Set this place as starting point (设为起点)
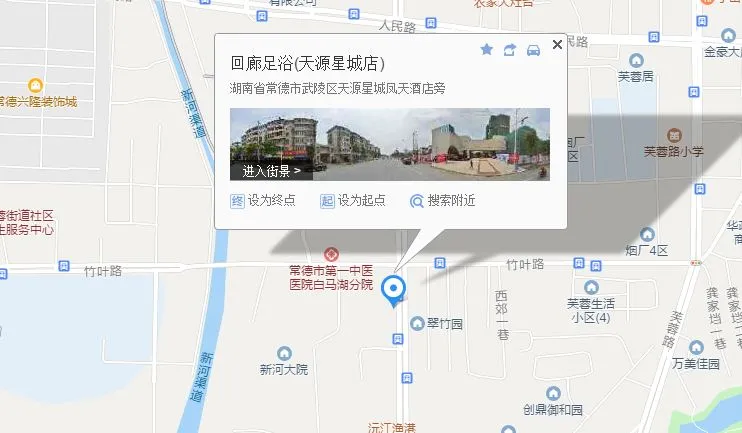The image size is (742, 433). [352, 201]
